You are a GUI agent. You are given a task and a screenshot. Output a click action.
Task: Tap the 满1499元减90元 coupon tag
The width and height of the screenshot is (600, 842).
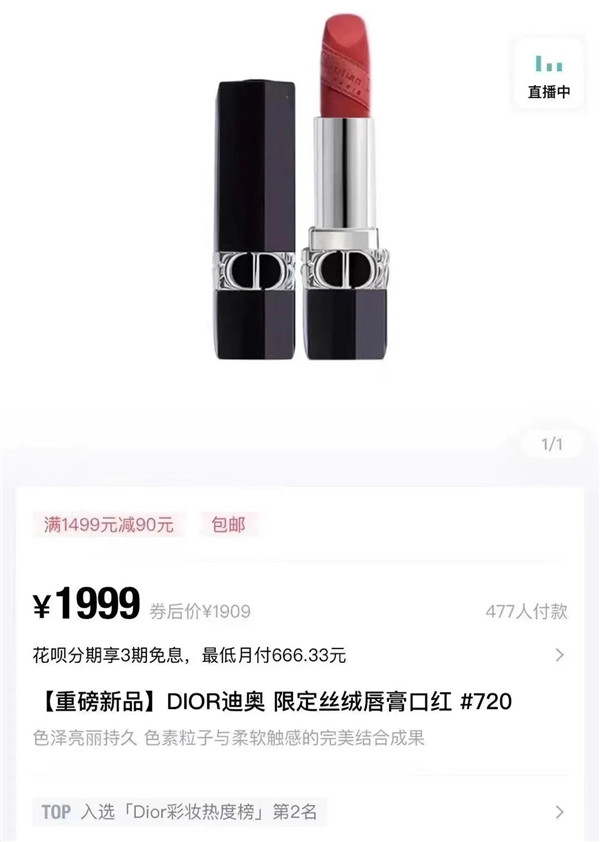pyautogui.click(x=109, y=523)
